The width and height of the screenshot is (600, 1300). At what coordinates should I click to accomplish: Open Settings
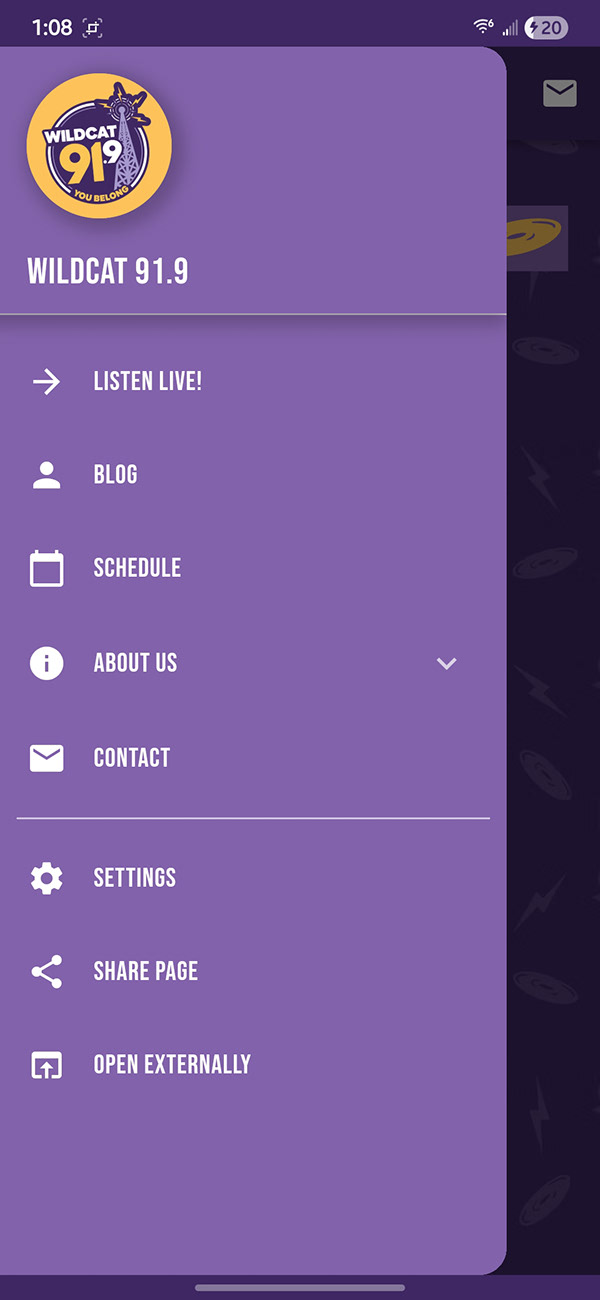134,878
